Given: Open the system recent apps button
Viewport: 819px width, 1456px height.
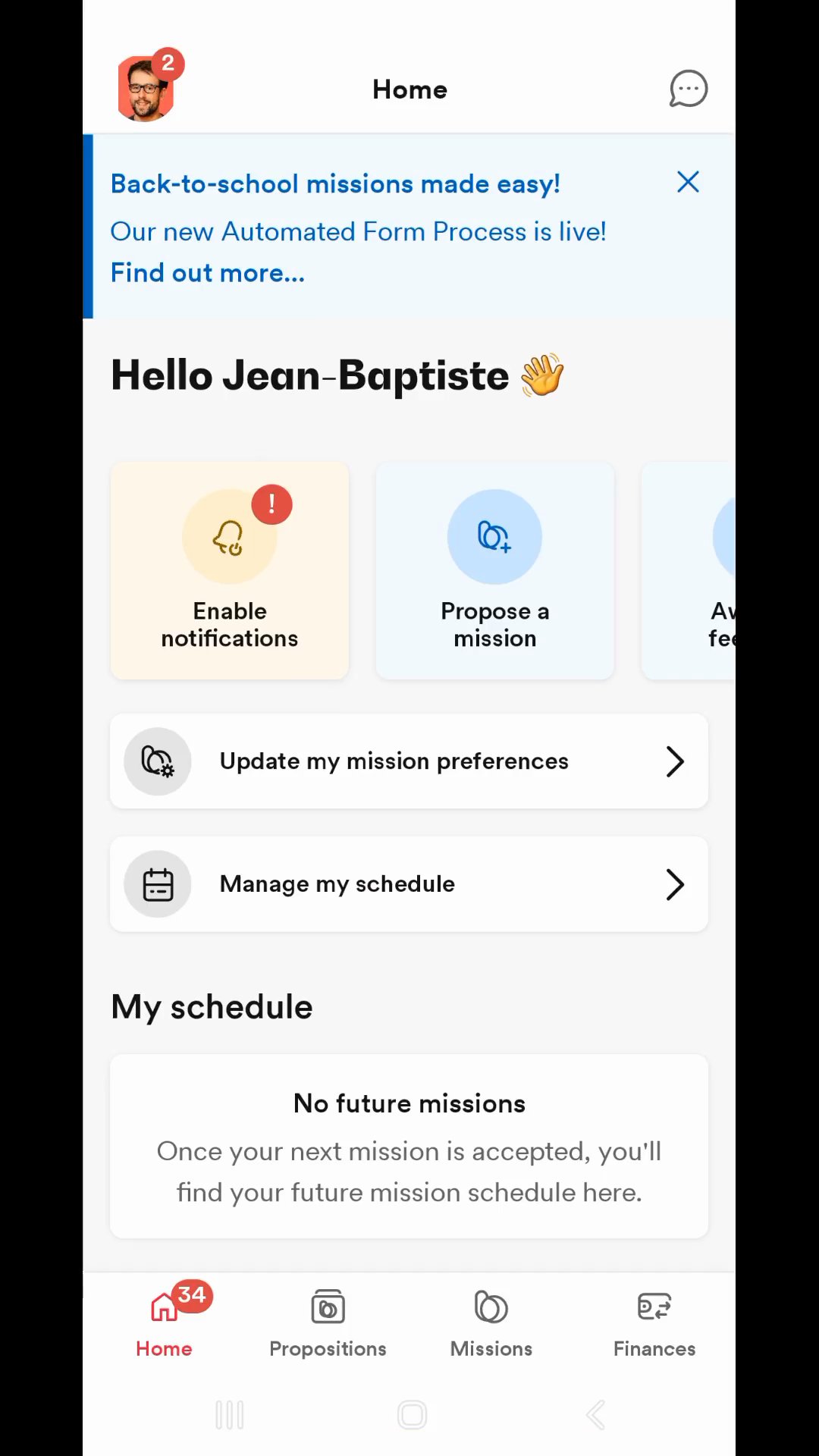Looking at the screenshot, I should (x=229, y=1415).
